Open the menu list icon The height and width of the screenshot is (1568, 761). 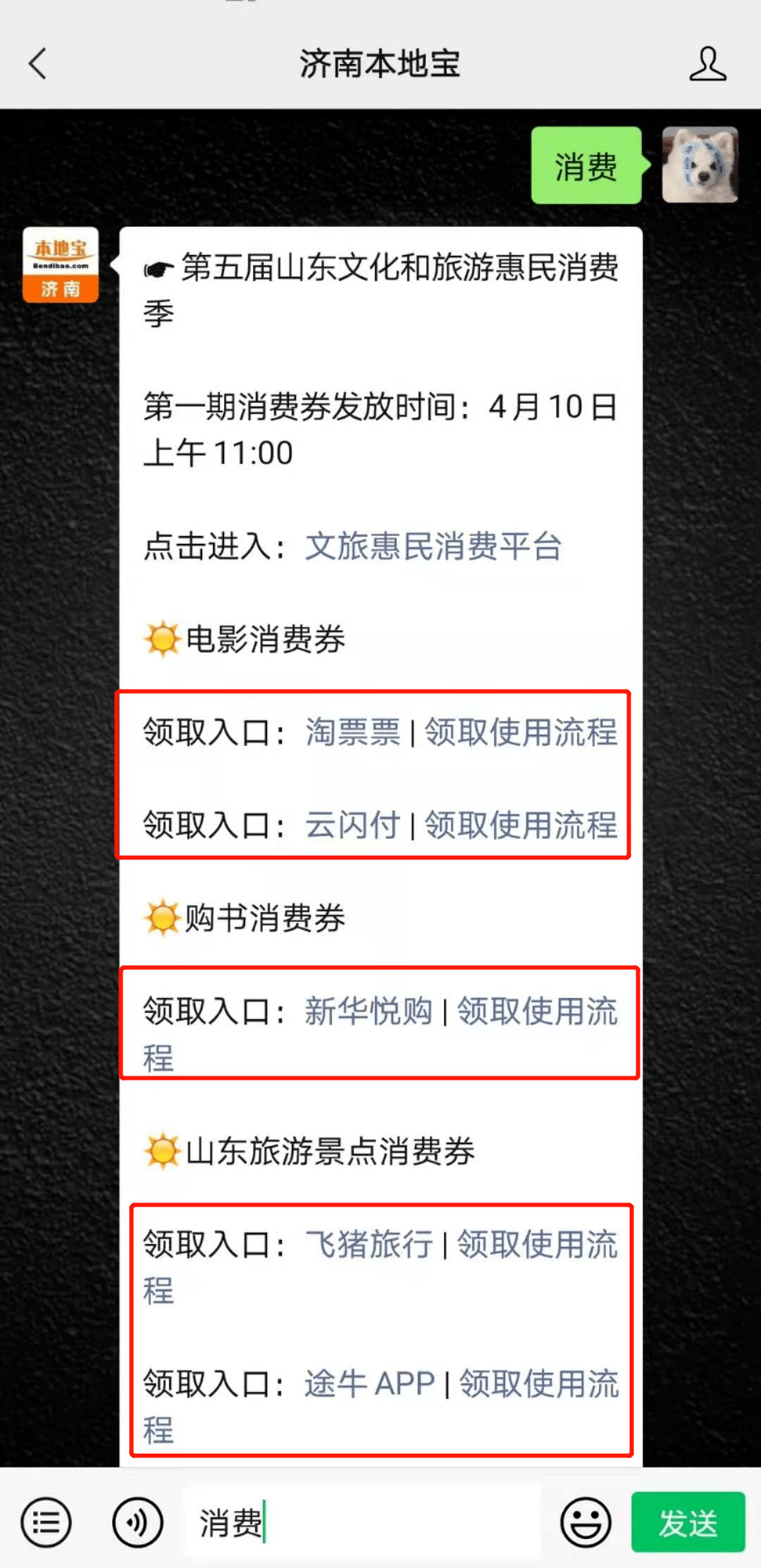tap(47, 1522)
